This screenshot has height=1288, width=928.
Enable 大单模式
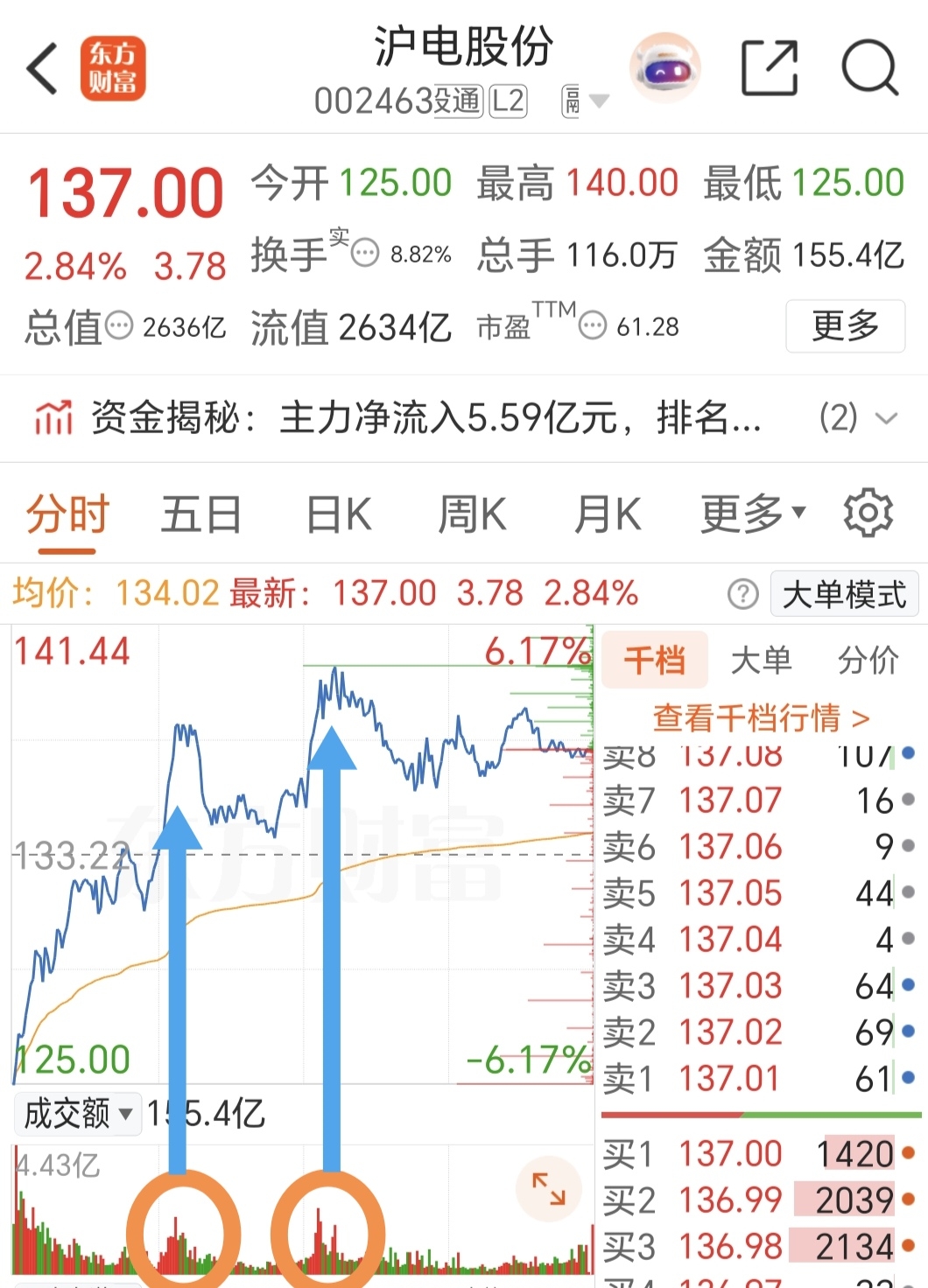coord(845,594)
